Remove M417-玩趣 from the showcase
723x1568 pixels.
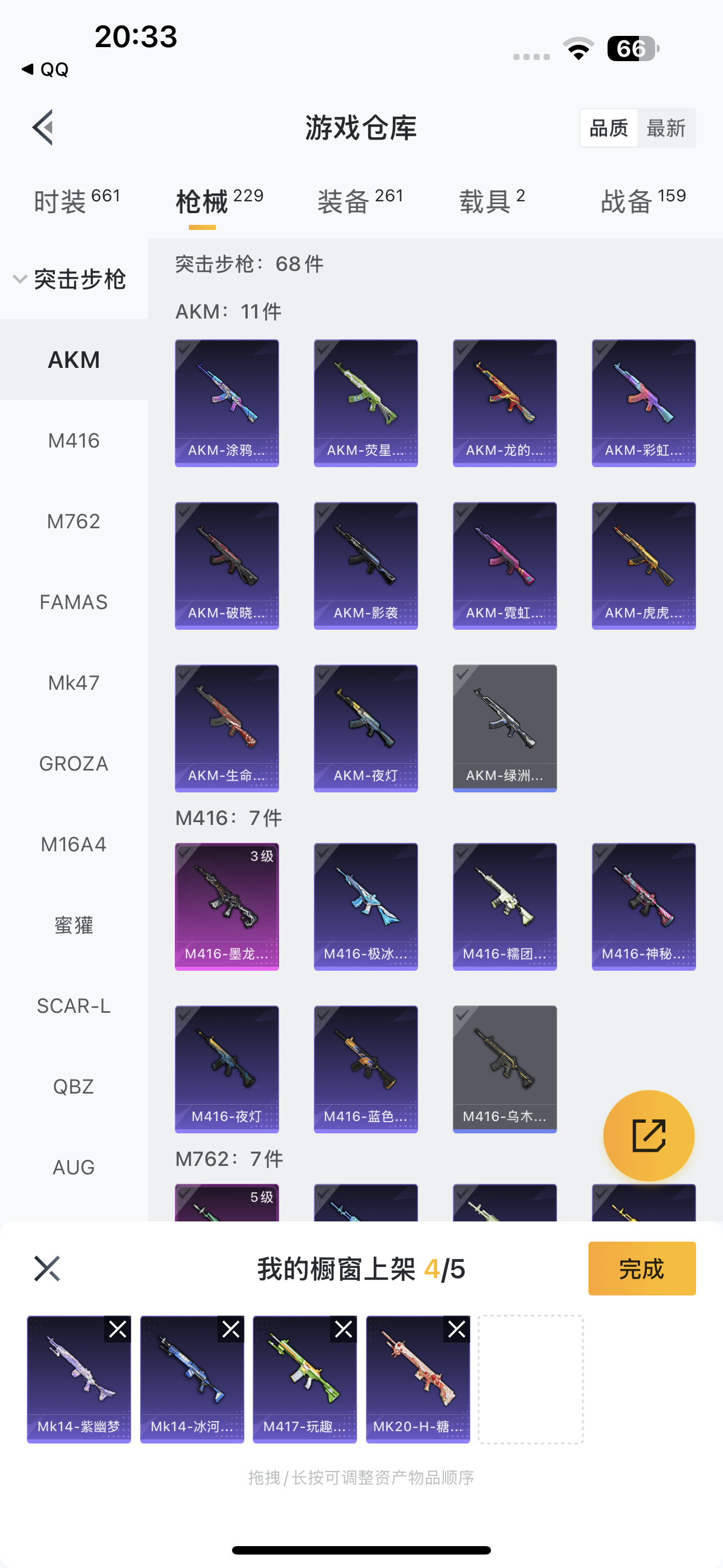[343, 1330]
